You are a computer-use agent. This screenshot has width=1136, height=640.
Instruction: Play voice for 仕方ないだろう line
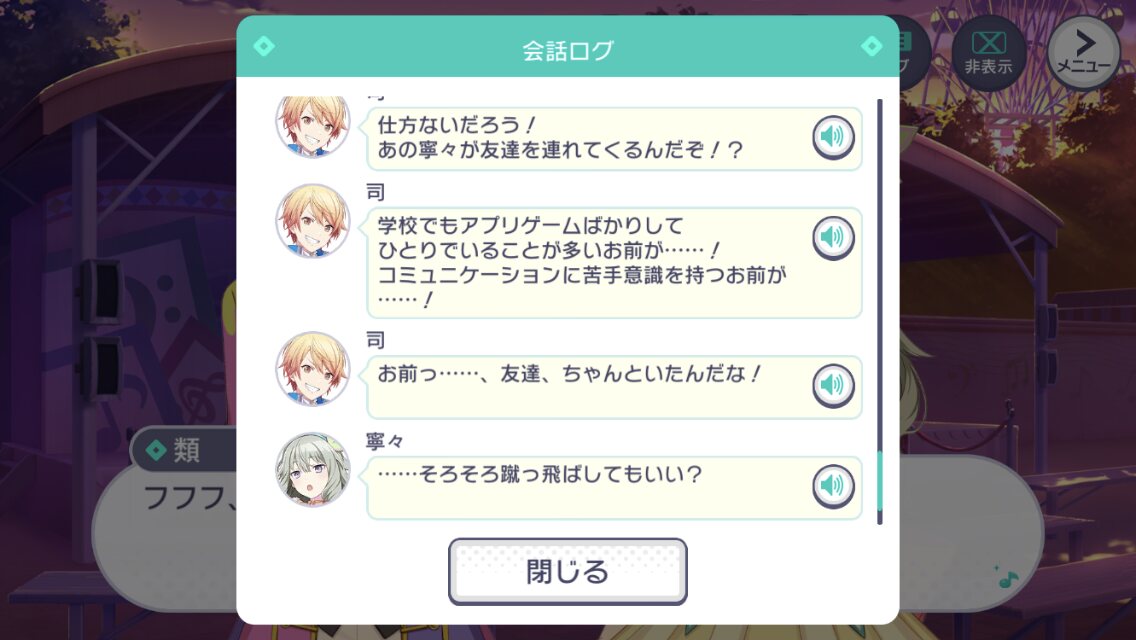pos(832,138)
